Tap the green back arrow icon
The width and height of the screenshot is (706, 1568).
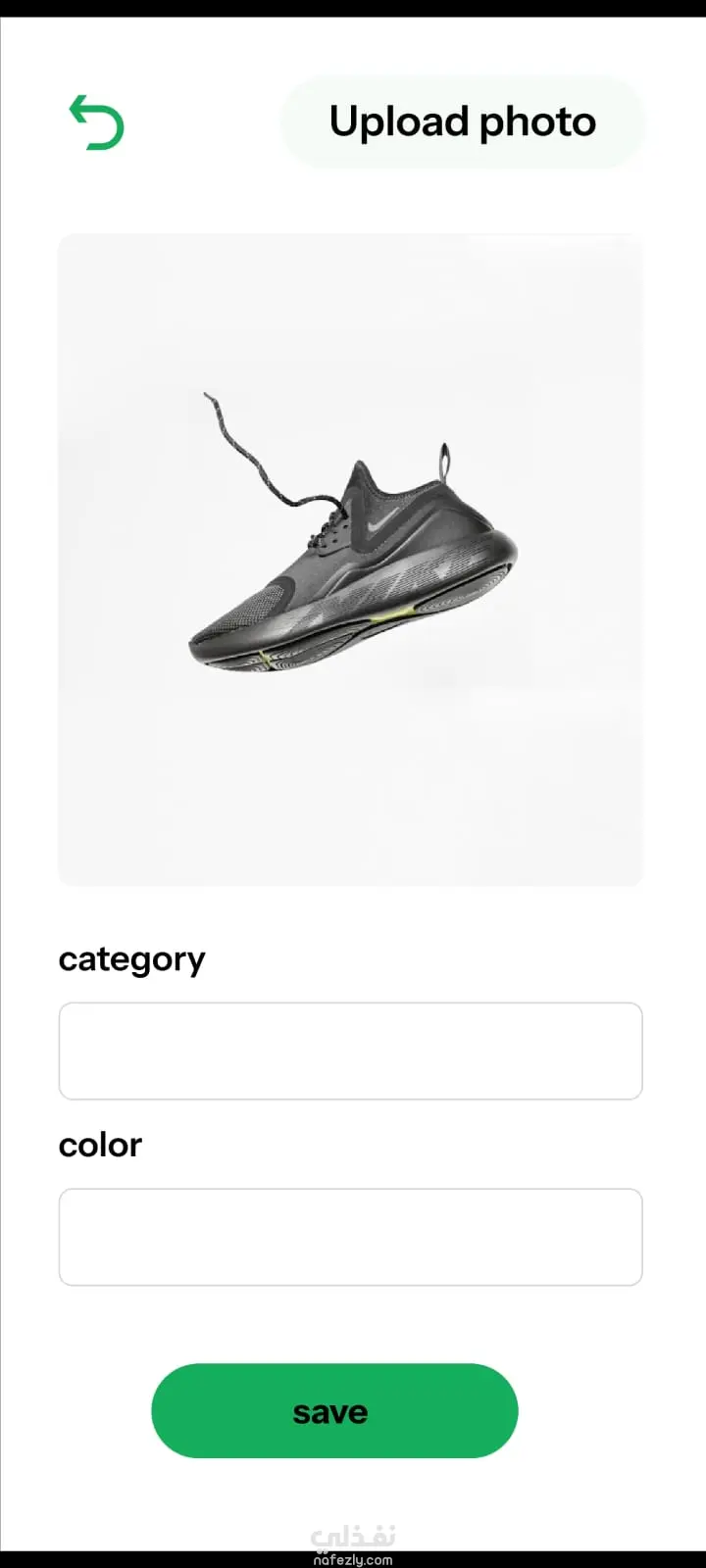pos(97,122)
